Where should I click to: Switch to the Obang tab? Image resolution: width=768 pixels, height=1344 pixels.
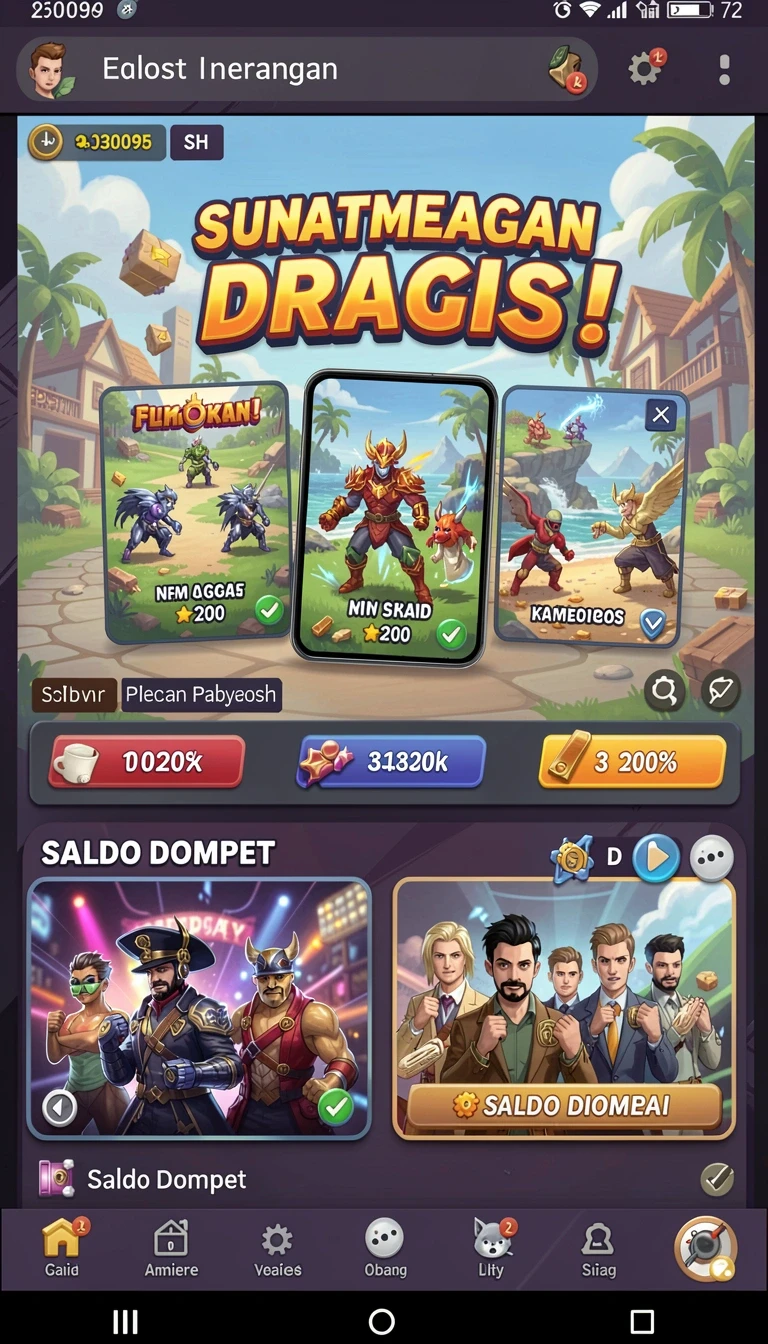tap(385, 1247)
